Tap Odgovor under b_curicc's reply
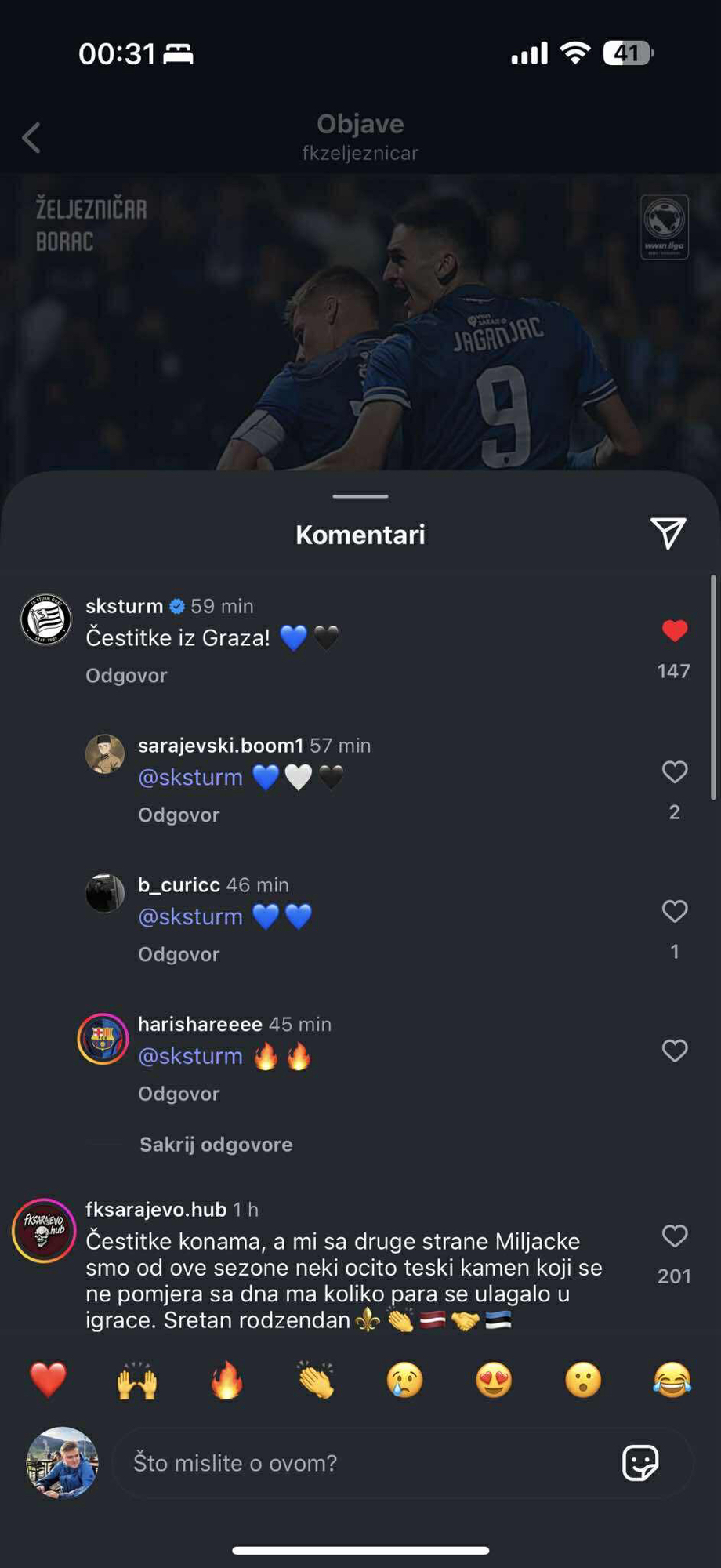The height and width of the screenshot is (1568, 721). point(179,954)
